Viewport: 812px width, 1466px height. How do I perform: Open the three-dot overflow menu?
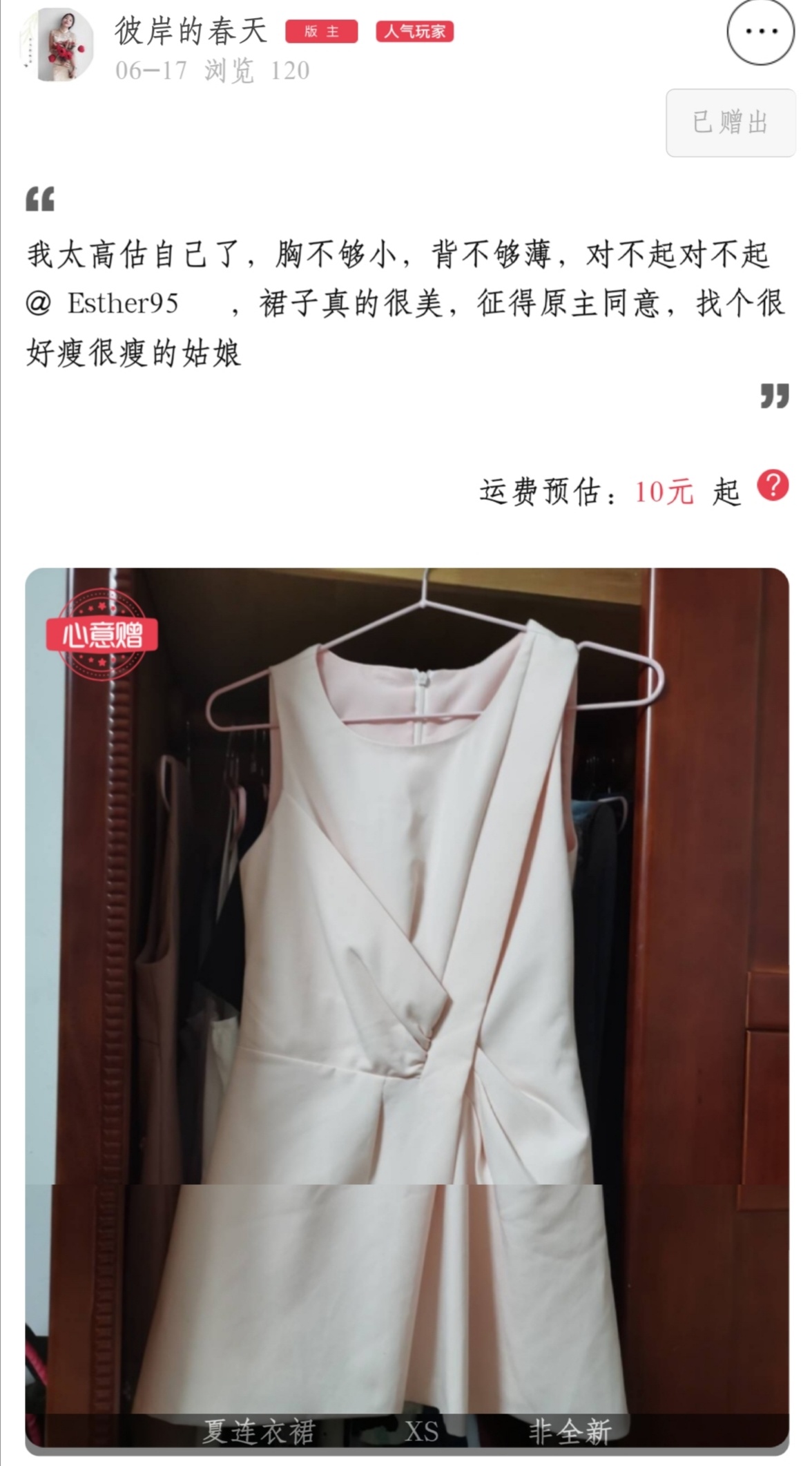(x=760, y=32)
